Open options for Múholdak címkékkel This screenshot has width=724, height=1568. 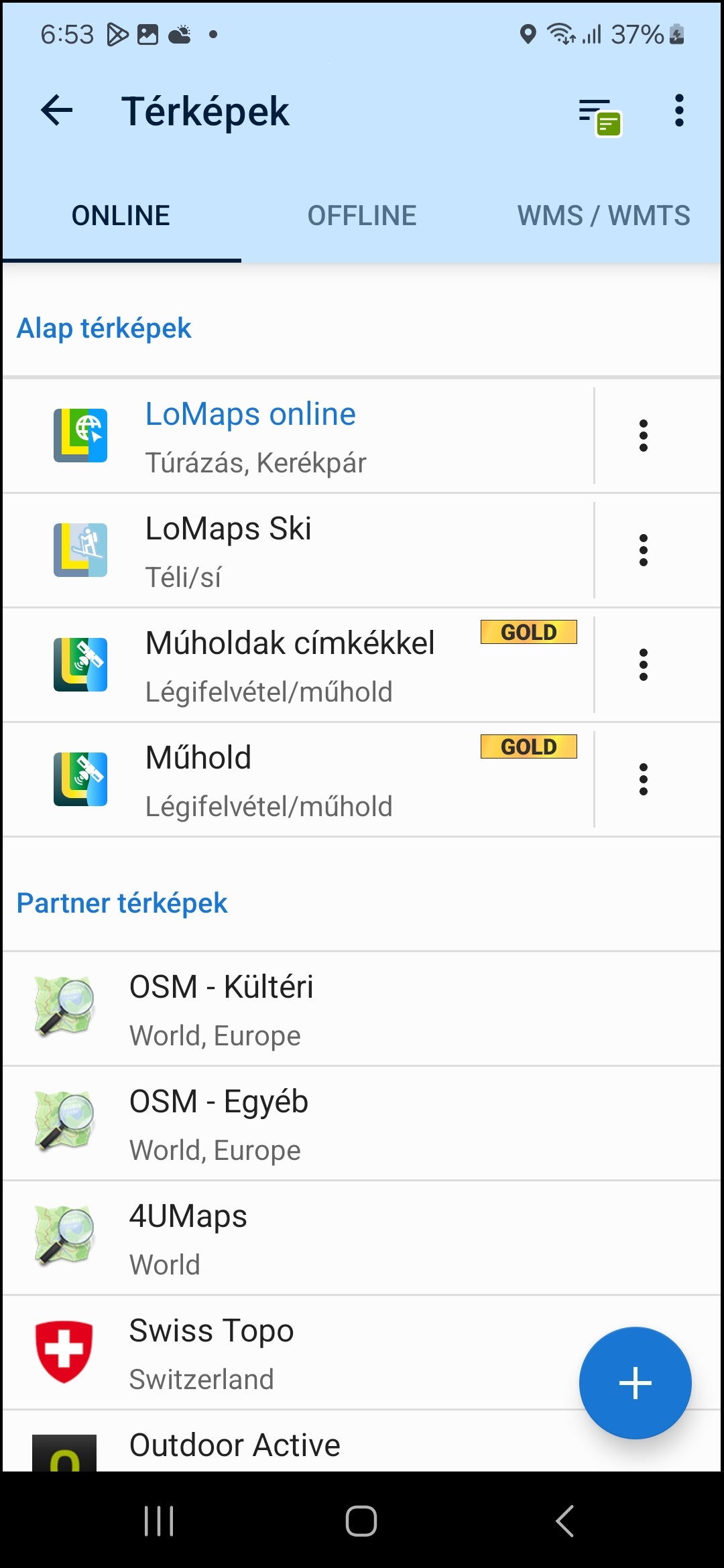coord(644,665)
